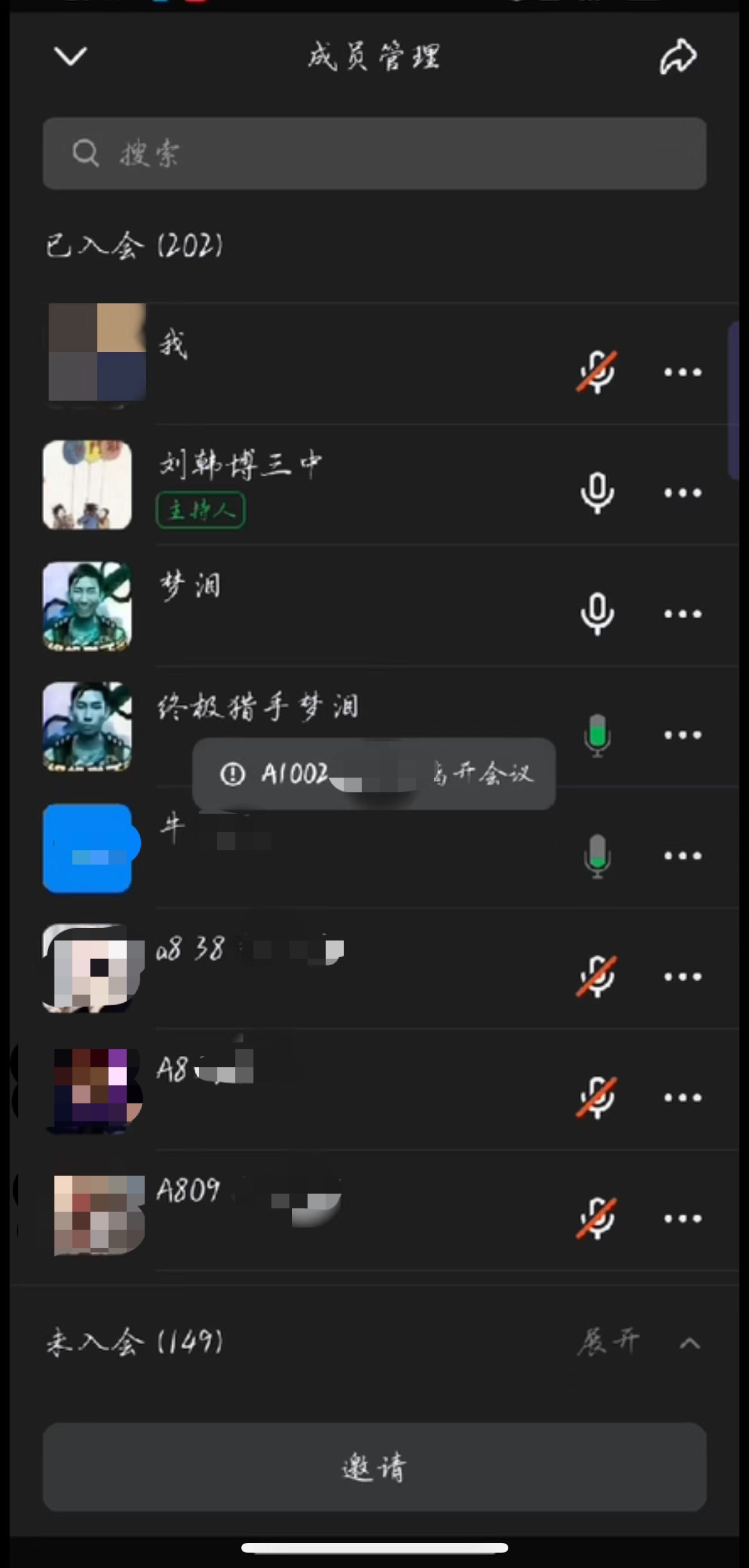Tap the search input field

(x=374, y=153)
